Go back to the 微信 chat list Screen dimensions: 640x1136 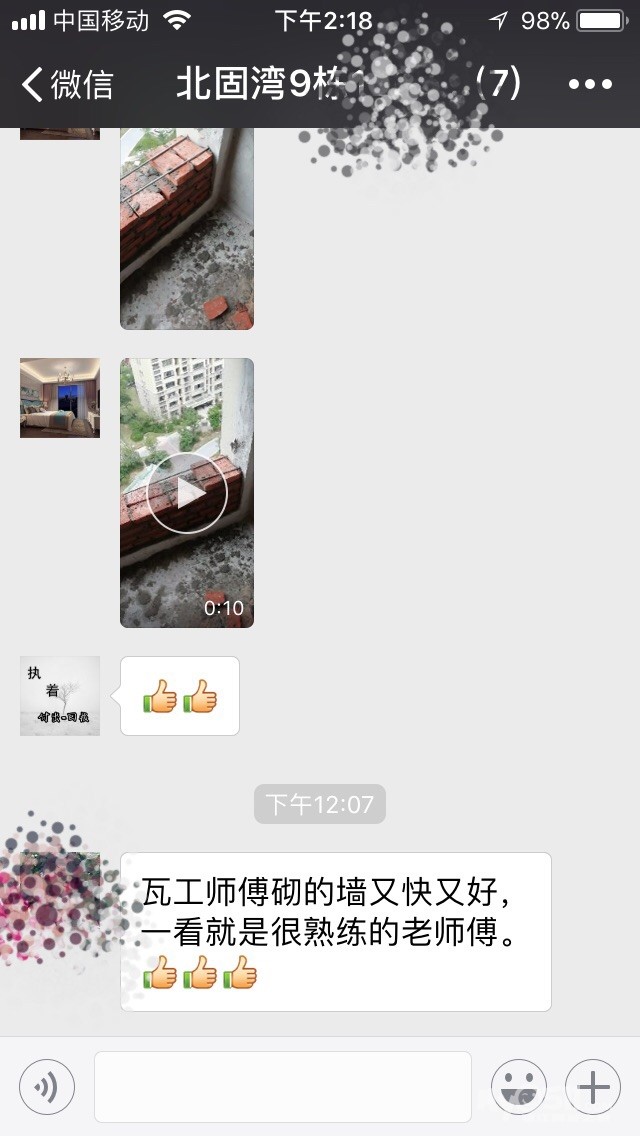pos(66,84)
